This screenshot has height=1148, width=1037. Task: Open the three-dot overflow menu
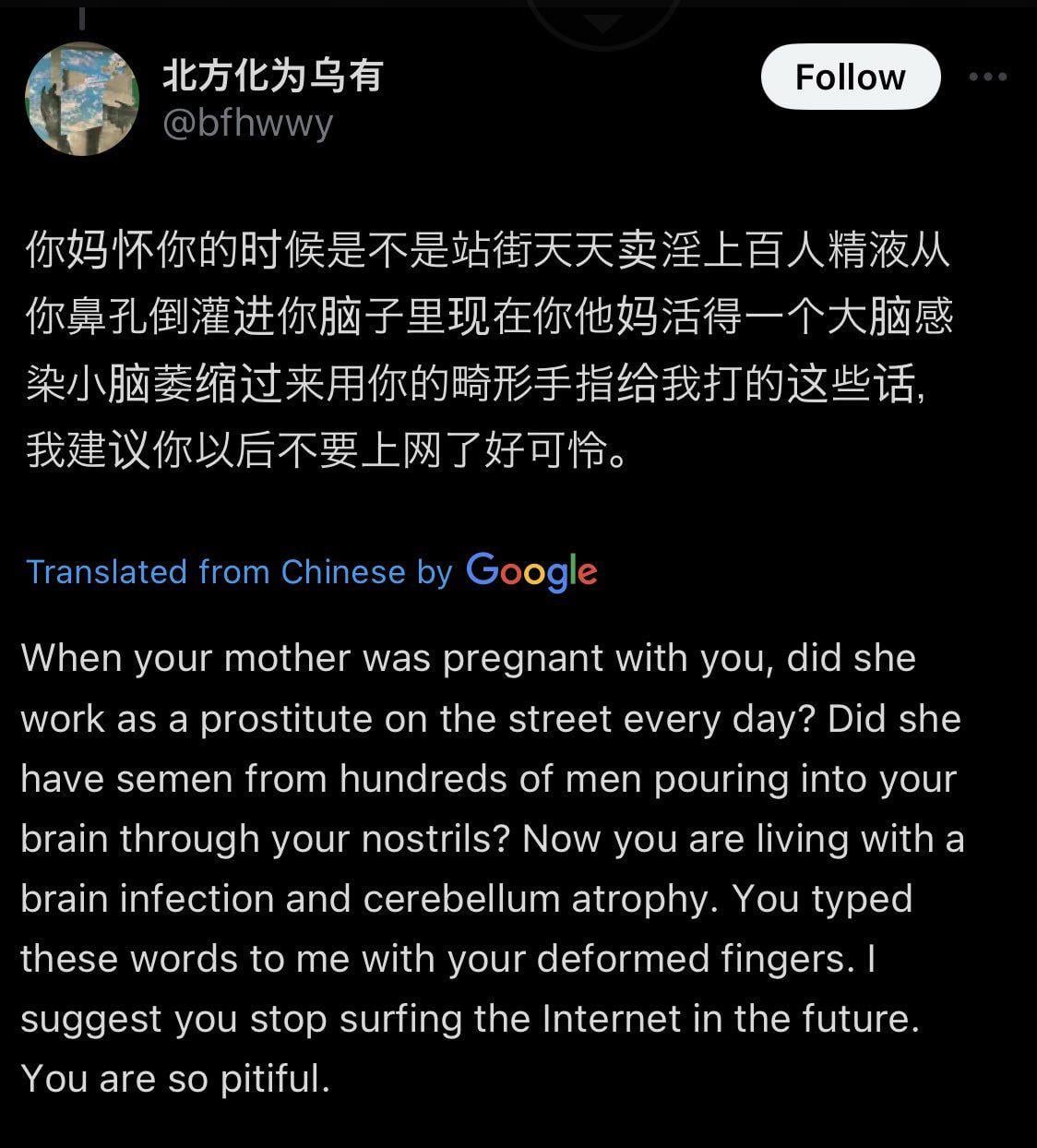(987, 78)
